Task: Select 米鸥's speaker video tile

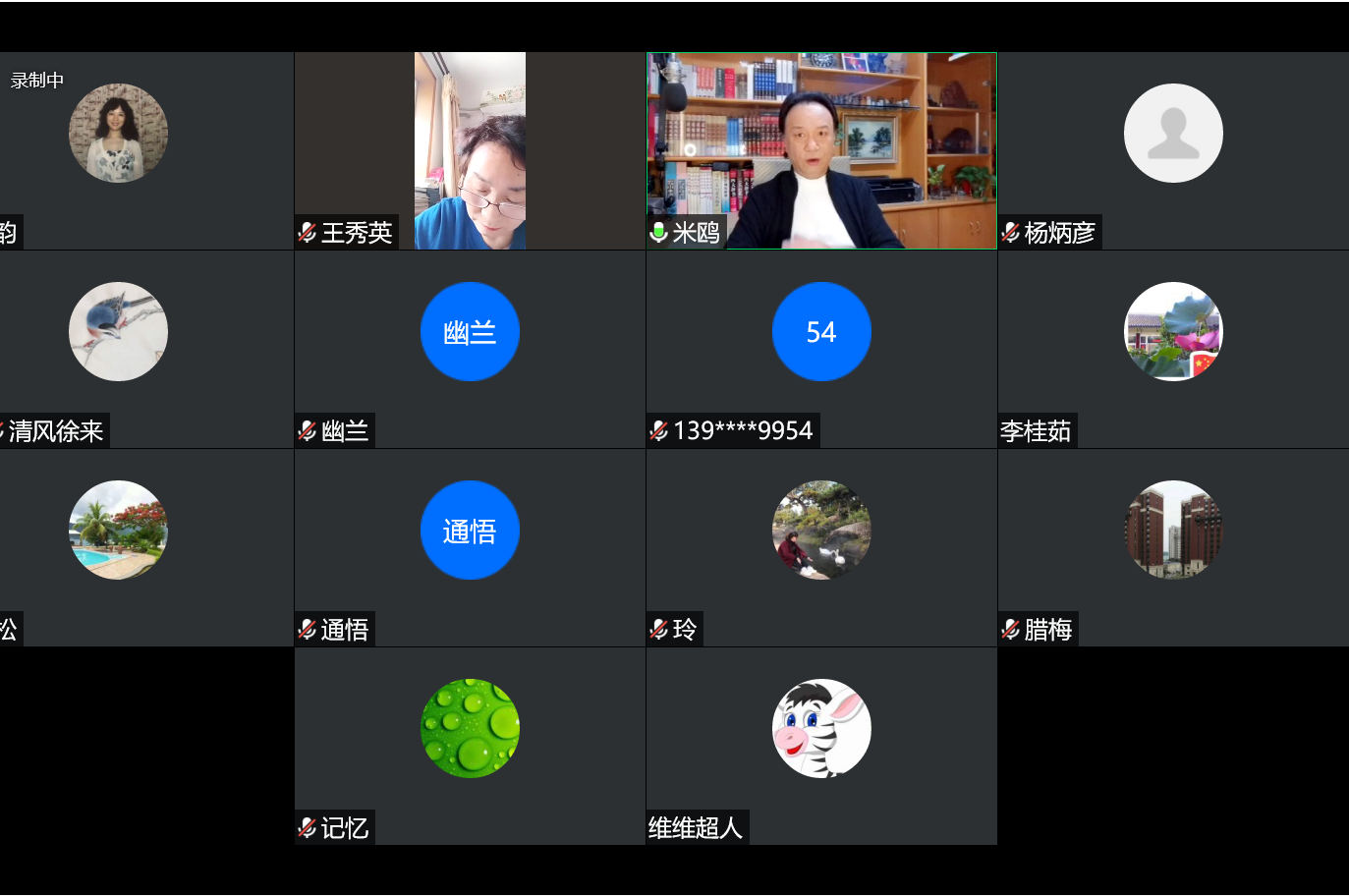Action: [821, 150]
